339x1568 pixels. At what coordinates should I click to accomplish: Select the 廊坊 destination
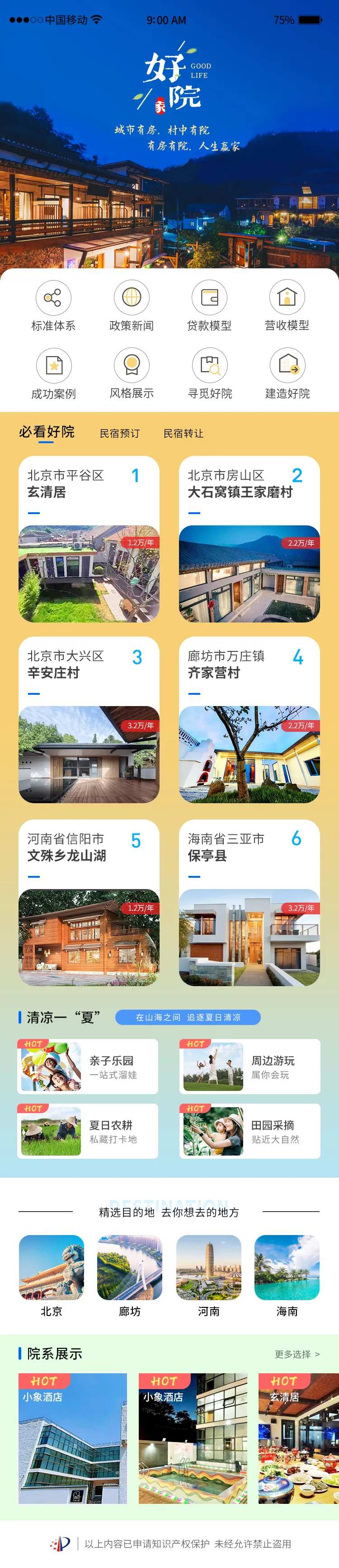[130, 1275]
